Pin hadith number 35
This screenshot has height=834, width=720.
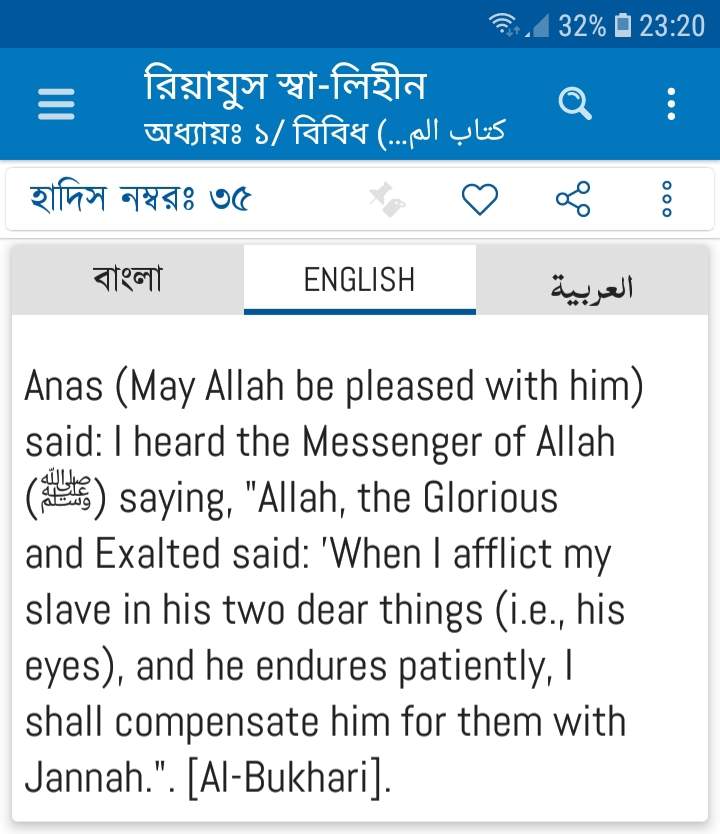386,199
